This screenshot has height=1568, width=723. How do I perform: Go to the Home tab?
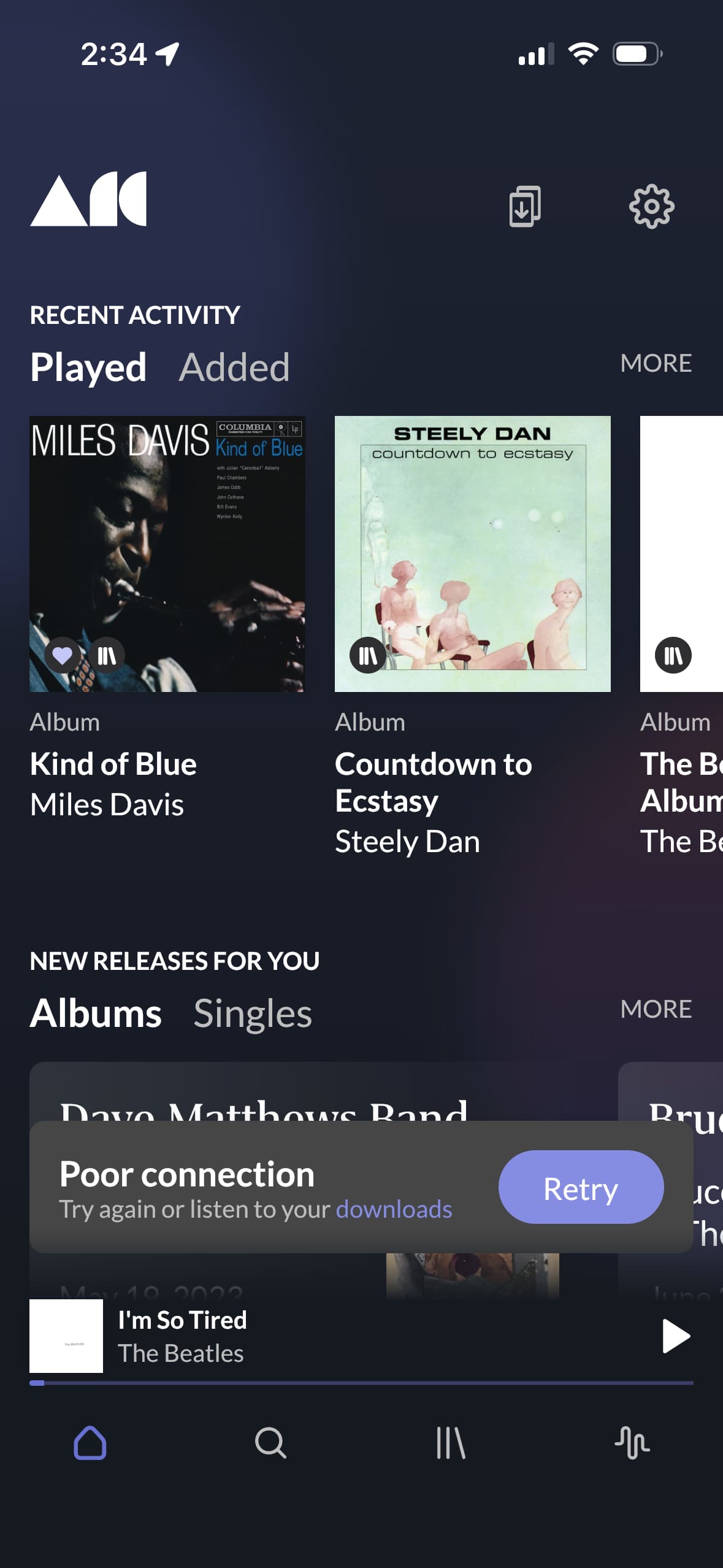click(x=90, y=1443)
